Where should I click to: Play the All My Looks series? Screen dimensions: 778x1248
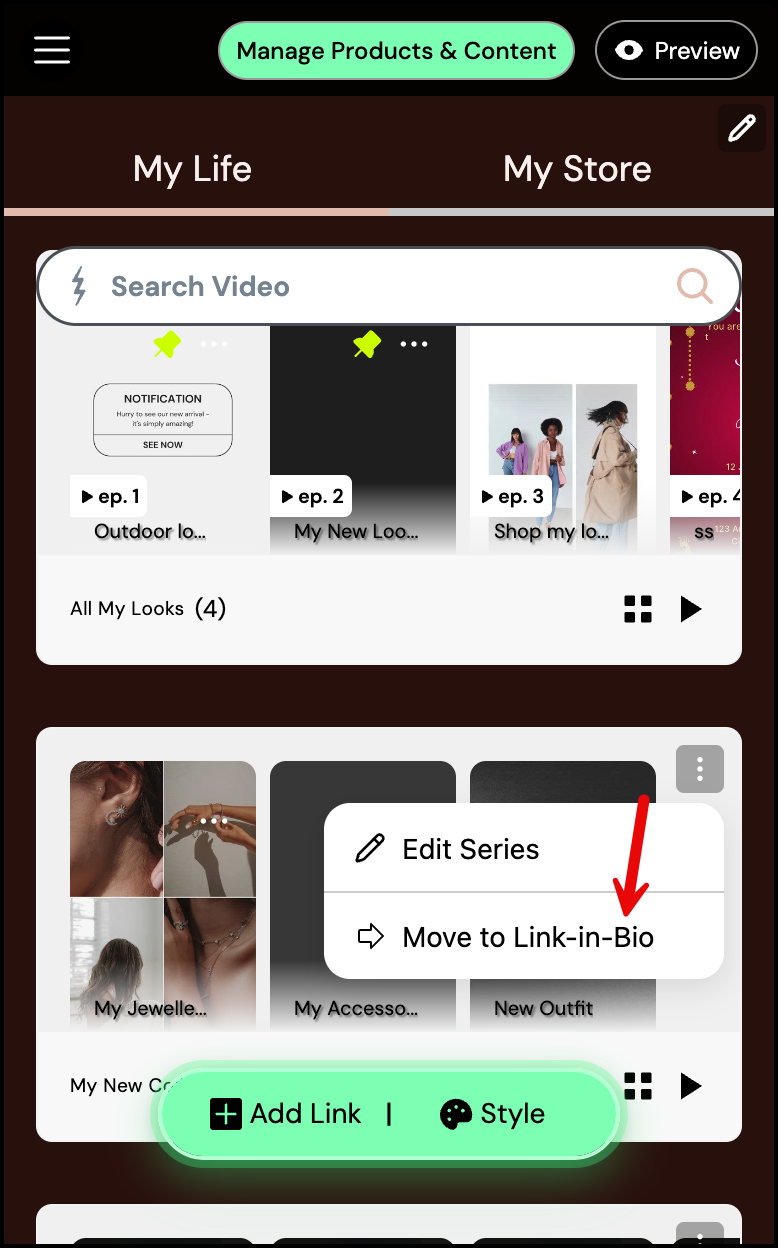(690, 608)
